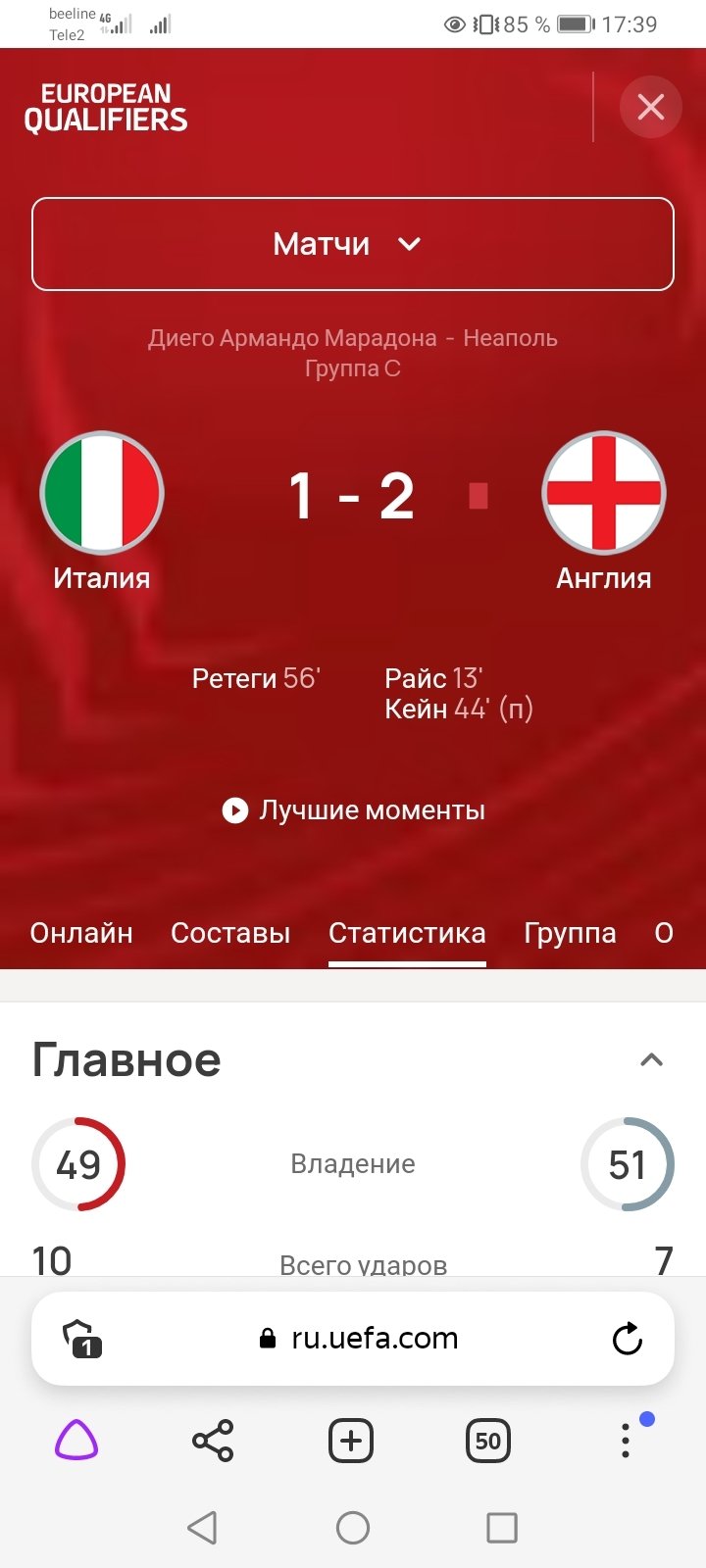Add a new browser tab
This screenshot has width=706, height=1568.
(x=351, y=1441)
